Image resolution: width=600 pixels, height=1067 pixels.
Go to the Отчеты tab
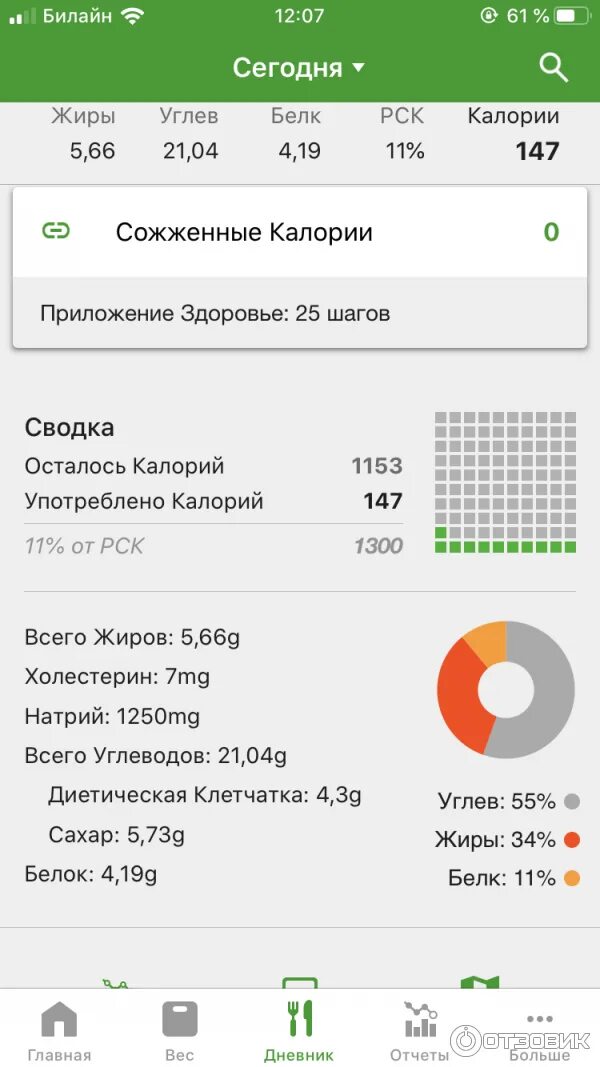(x=420, y=1030)
